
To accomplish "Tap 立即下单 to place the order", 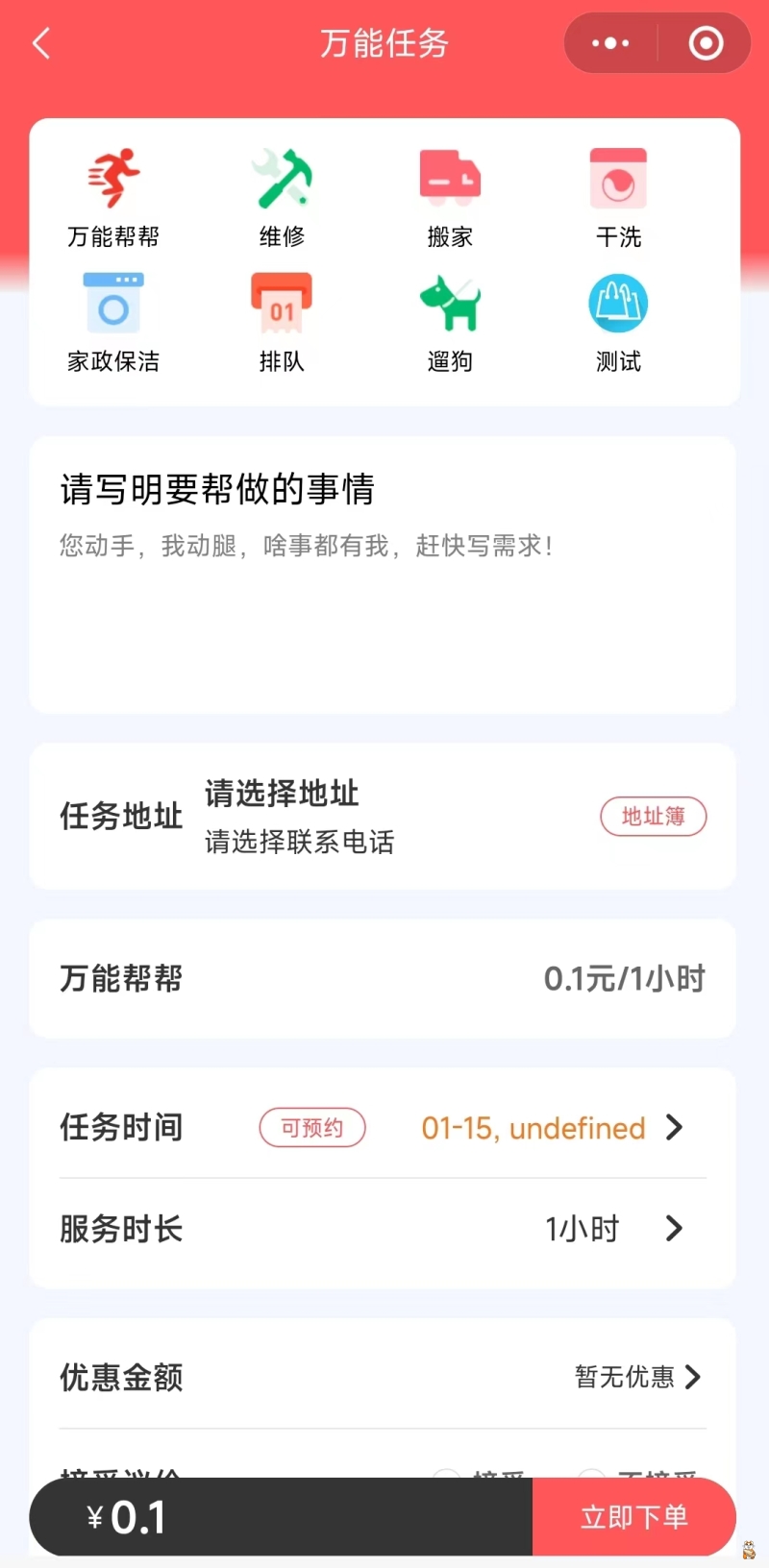I will (633, 1517).
